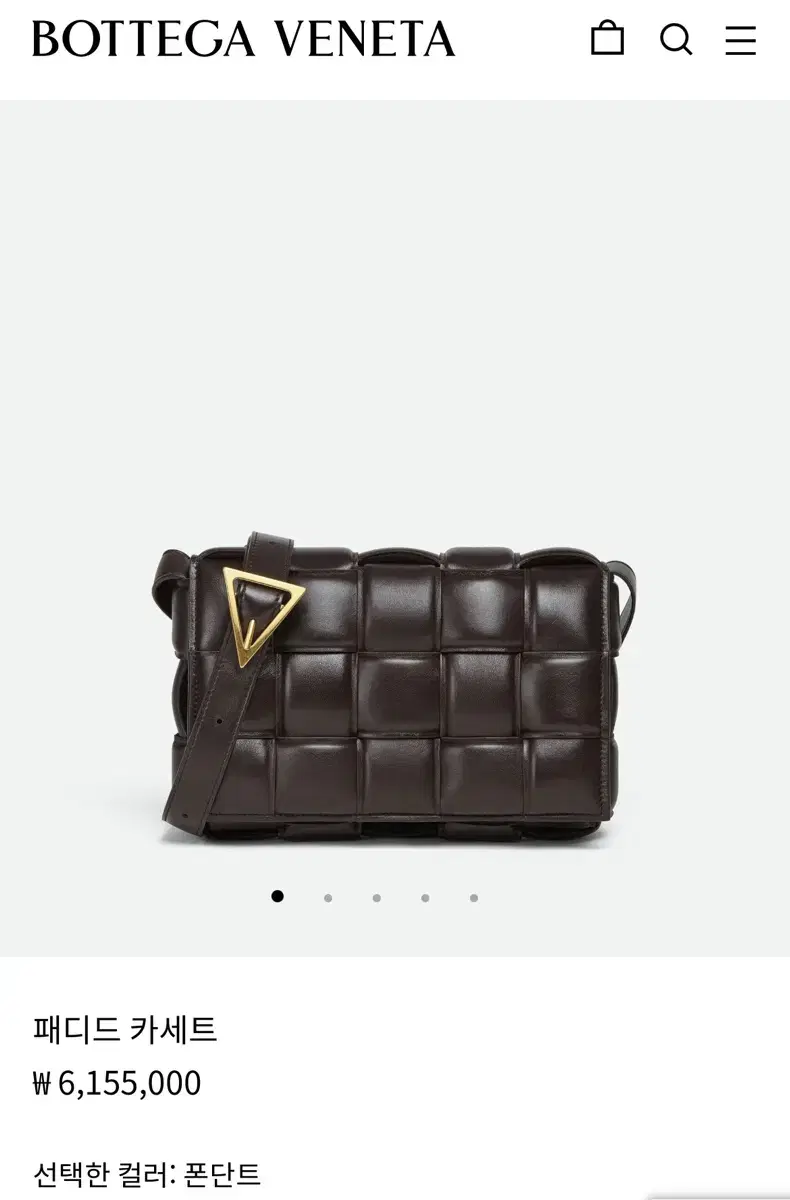
Task: Open the cart from the header
Action: 609,41
